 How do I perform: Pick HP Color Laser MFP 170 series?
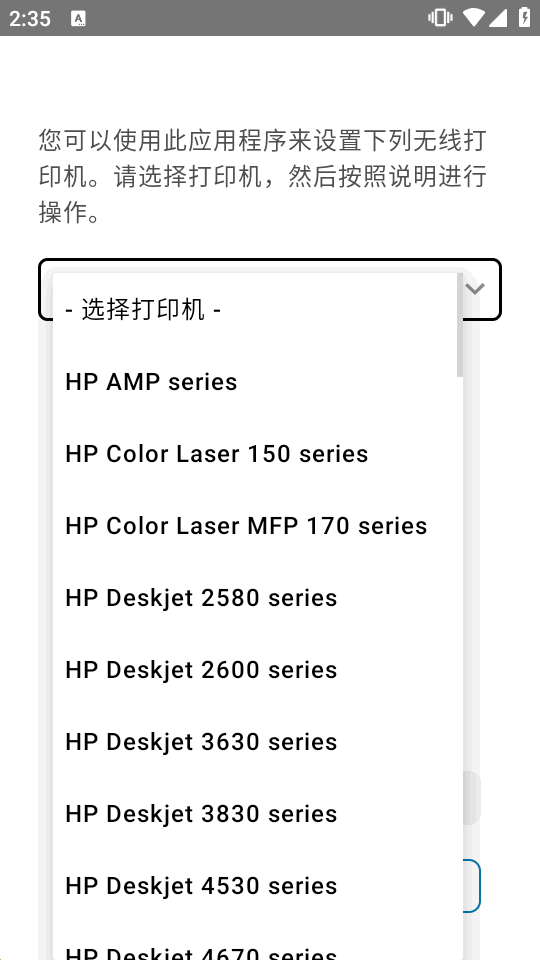pyautogui.click(x=257, y=526)
